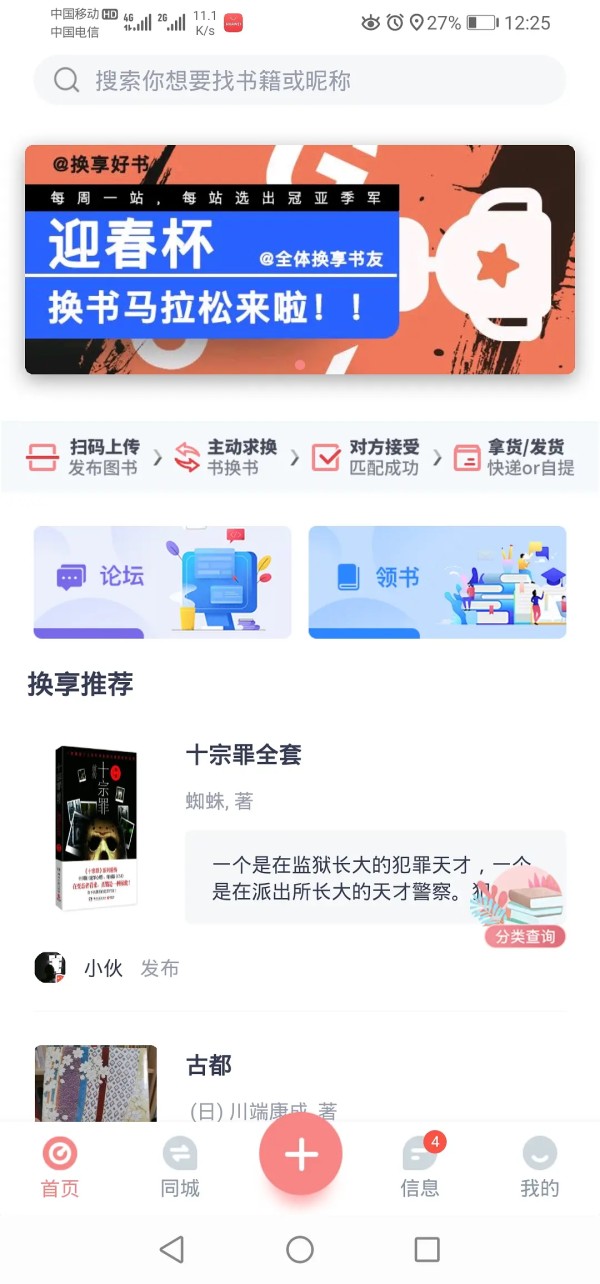Open the 迎春杯 book-swap marathon banner
Screen dimensions: 600x1284
point(300,260)
